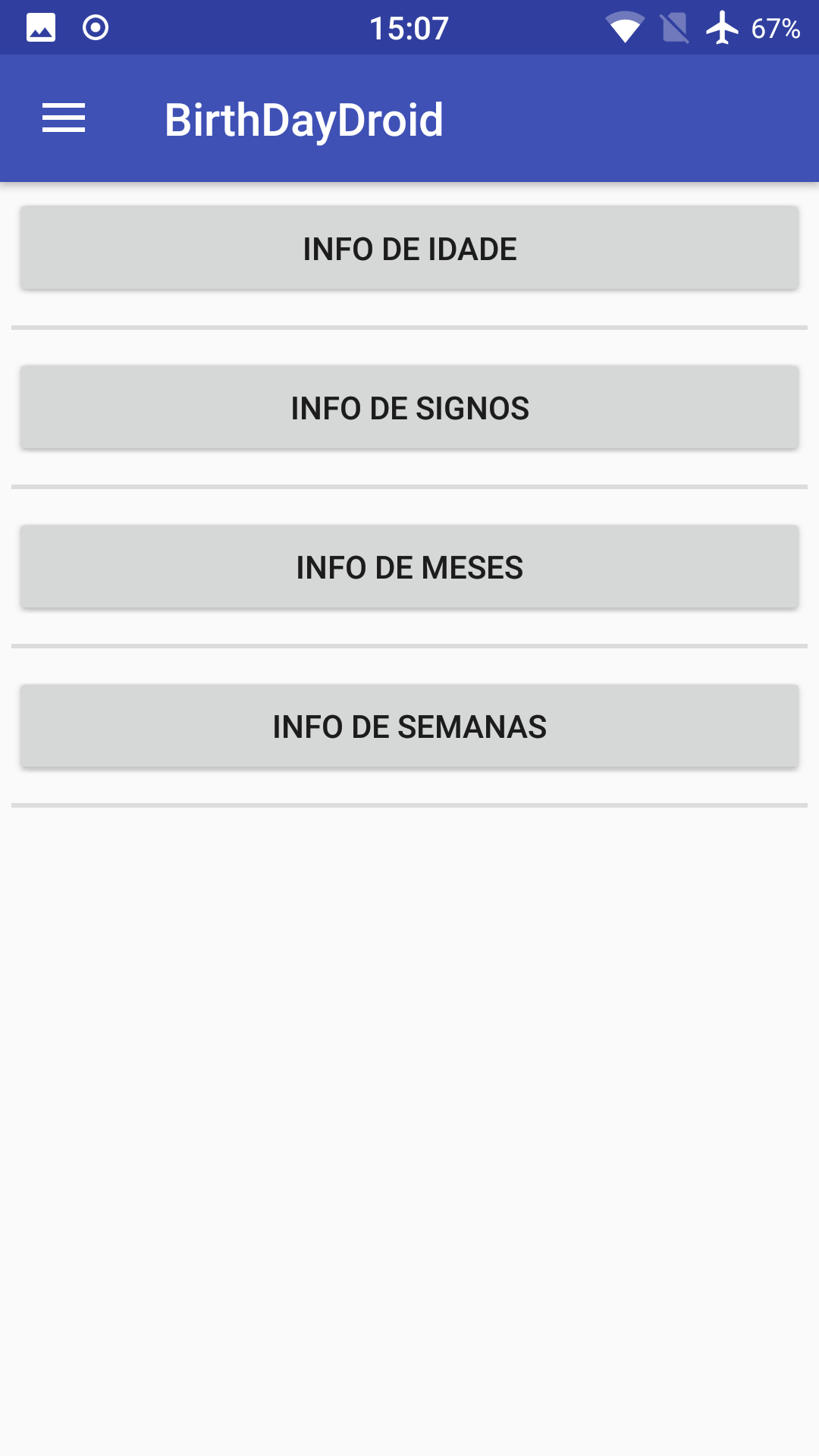This screenshot has height=1456, width=819.
Task: Open the navigation drawer menu
Action: point(64,118)
